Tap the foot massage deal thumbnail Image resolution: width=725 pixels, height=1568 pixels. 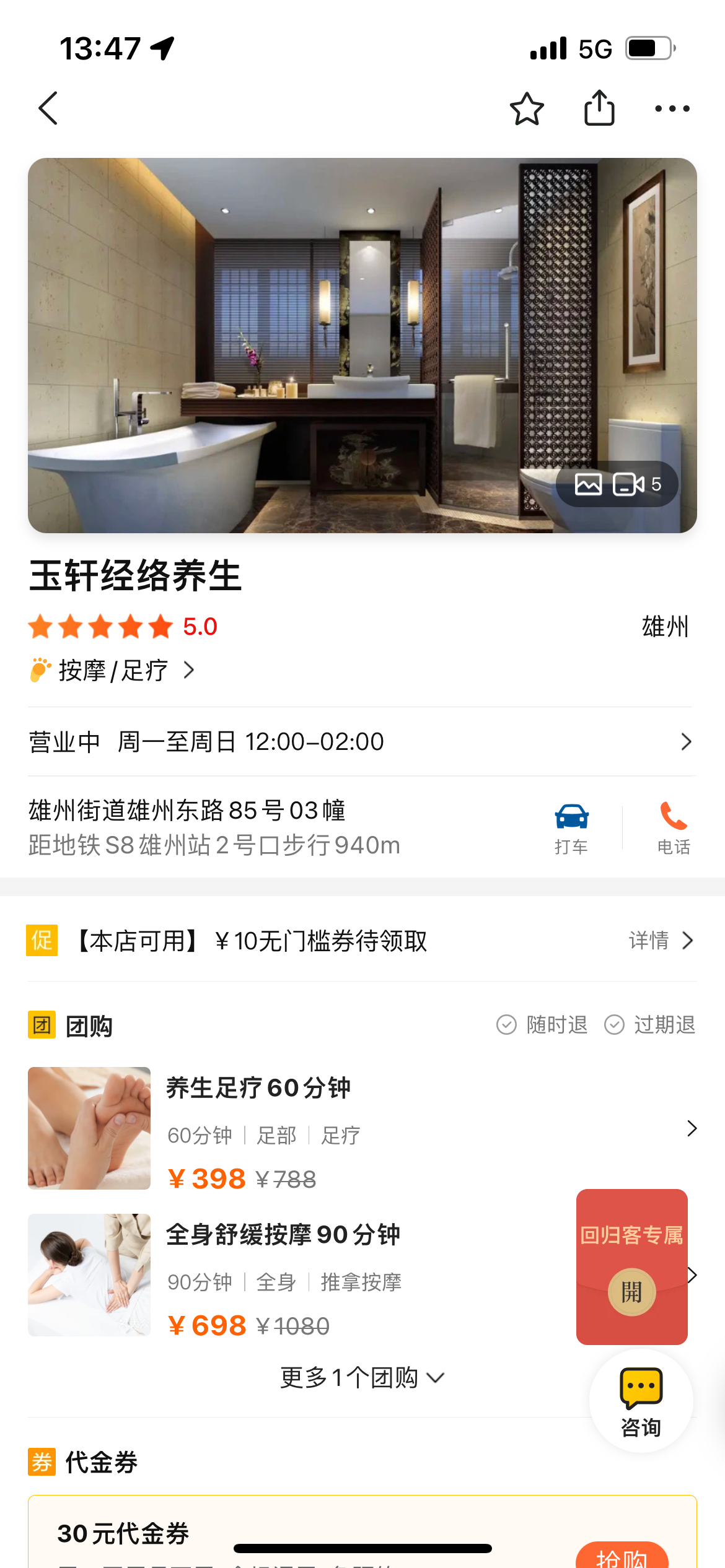click(x=88, y=1128)
